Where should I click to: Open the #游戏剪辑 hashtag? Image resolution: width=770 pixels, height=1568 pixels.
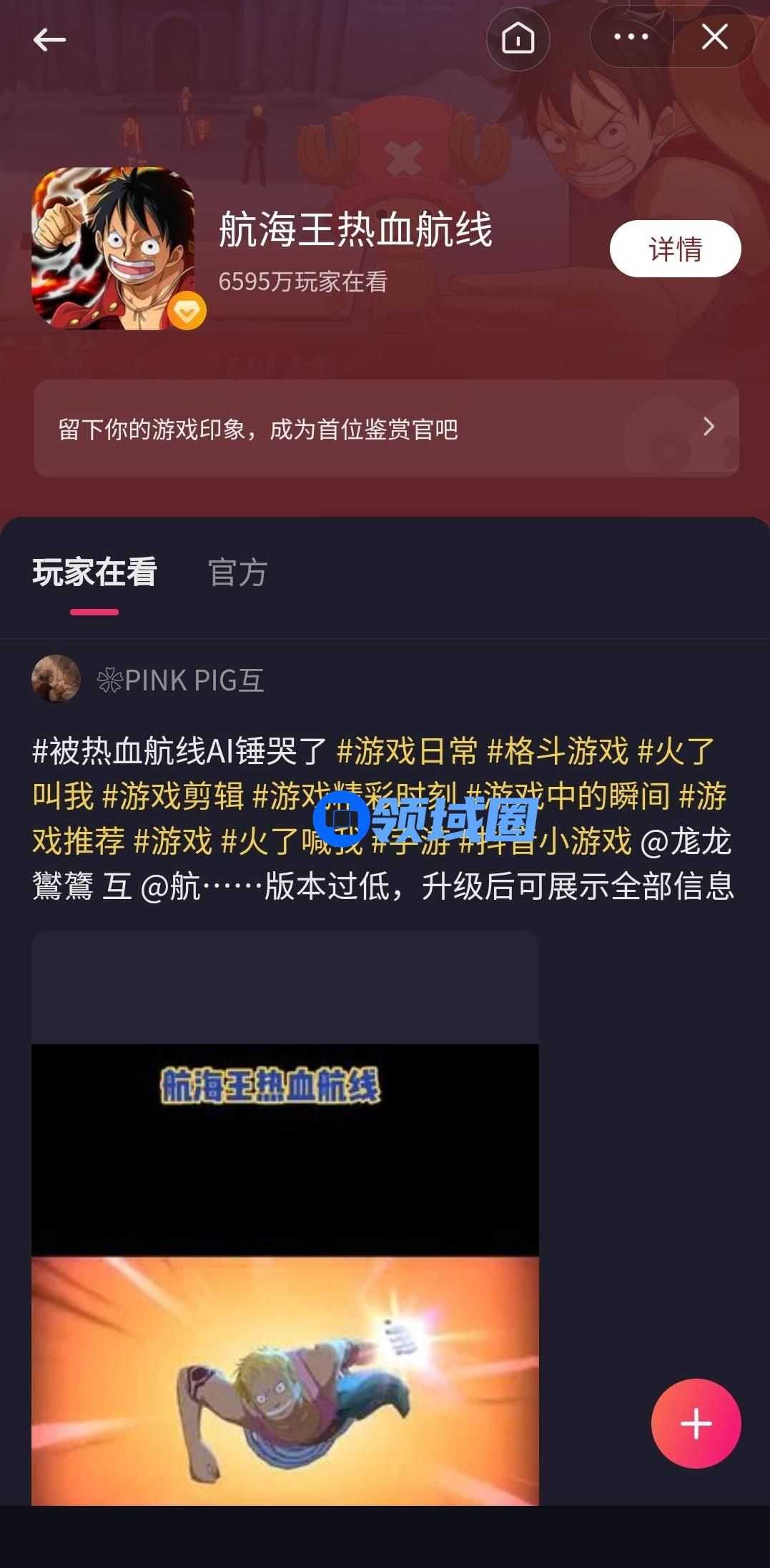click(173, 796)
